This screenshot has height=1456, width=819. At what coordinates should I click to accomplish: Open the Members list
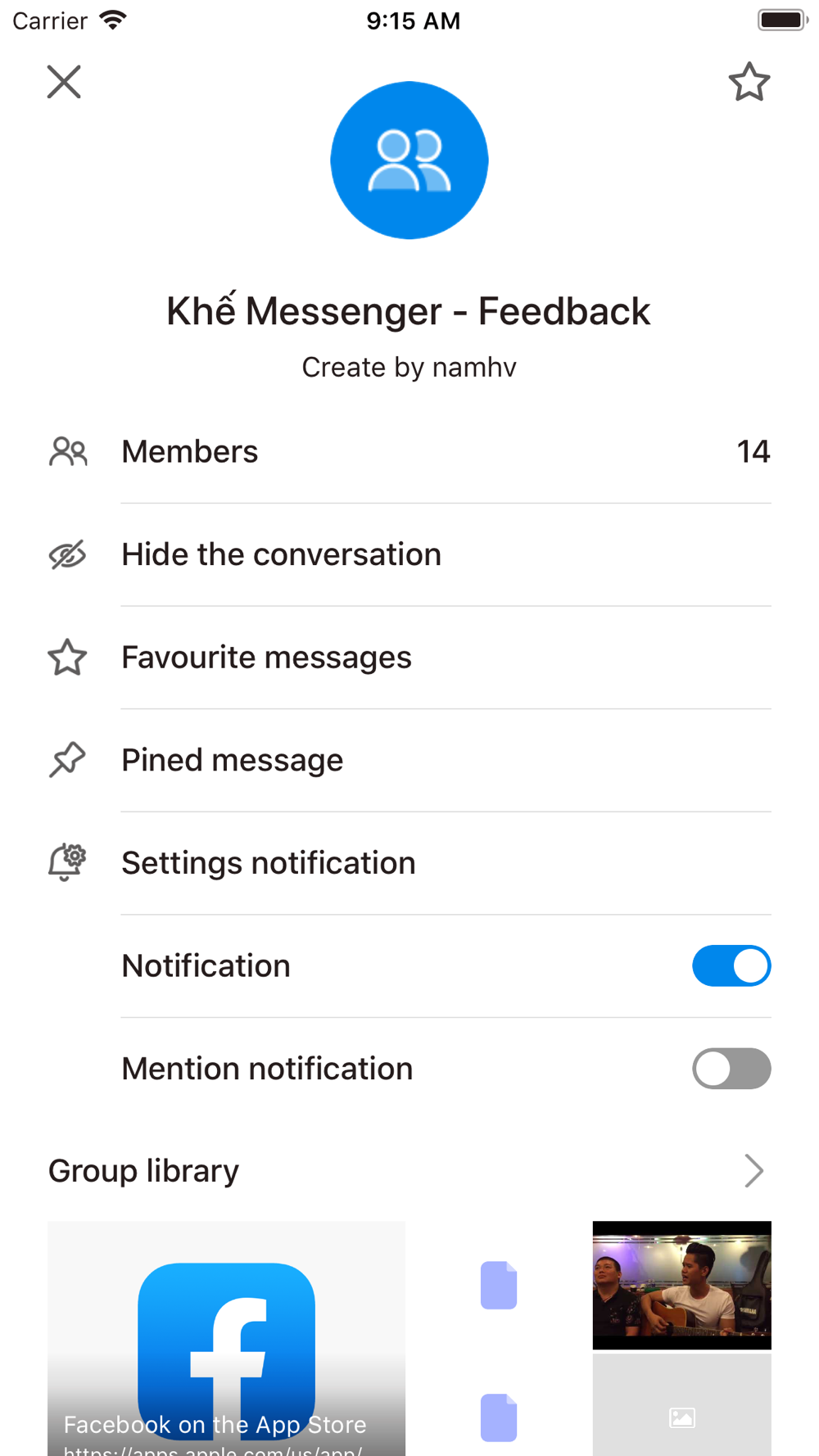point(409,452)
